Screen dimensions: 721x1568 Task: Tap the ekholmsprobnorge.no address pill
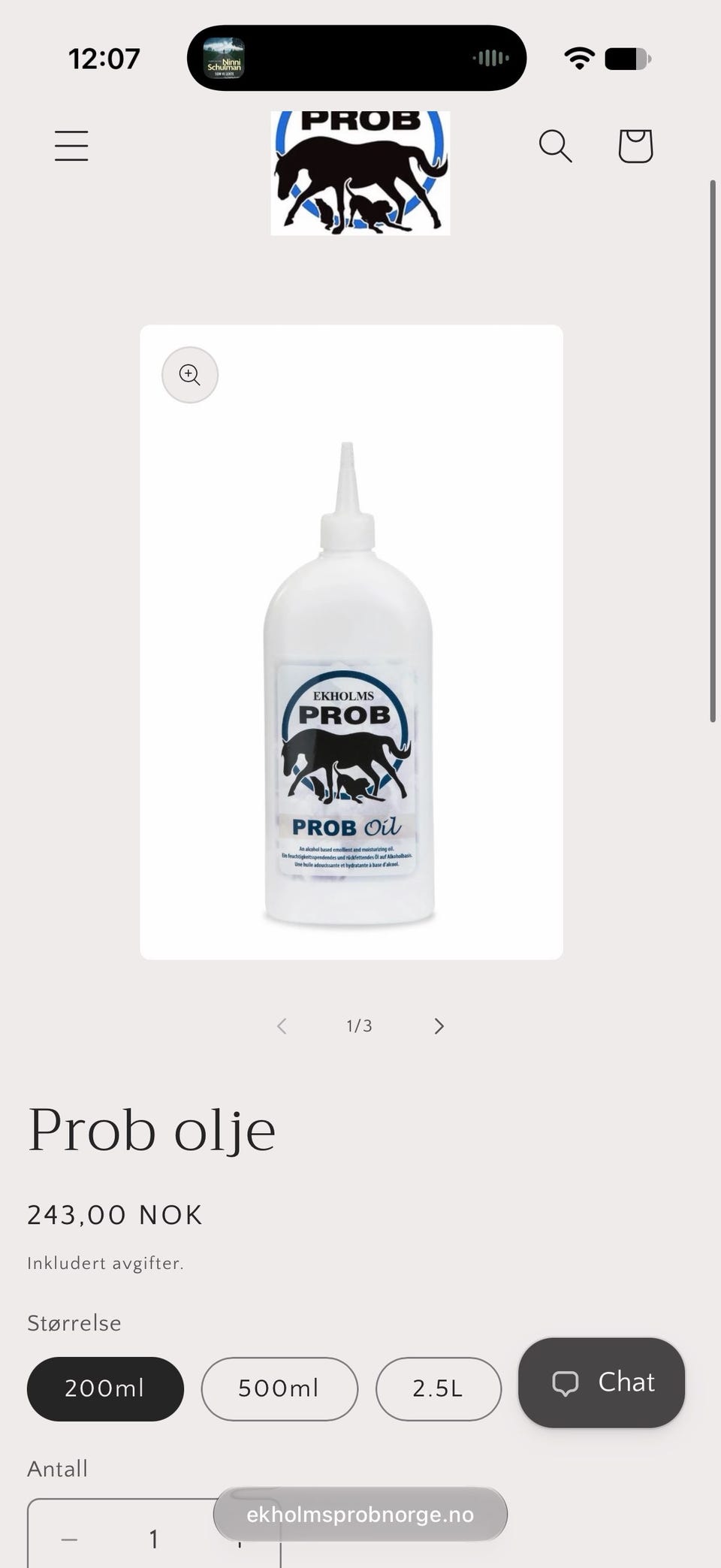click(x=360, y=1515)
